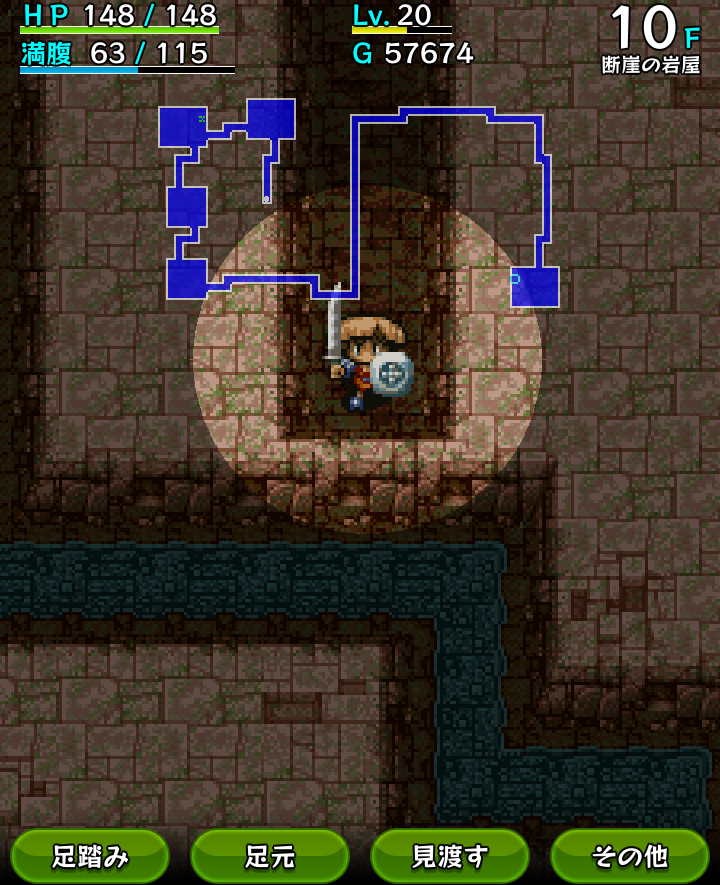Check the ground with 足元

click(x=270, y=856)
